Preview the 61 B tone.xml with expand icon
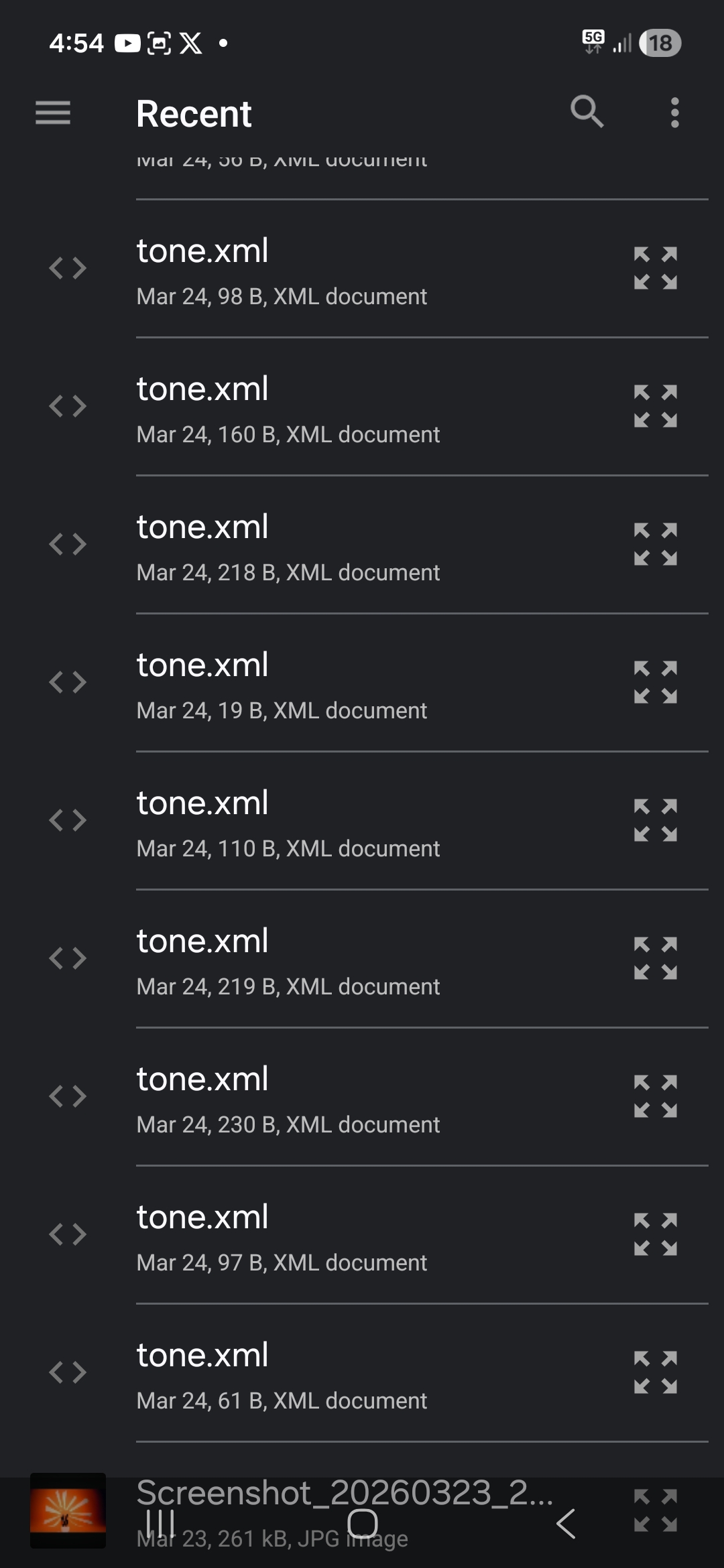Image resolution: width=724 pixels, height=1568 pixels. (x=656, y=1372)
